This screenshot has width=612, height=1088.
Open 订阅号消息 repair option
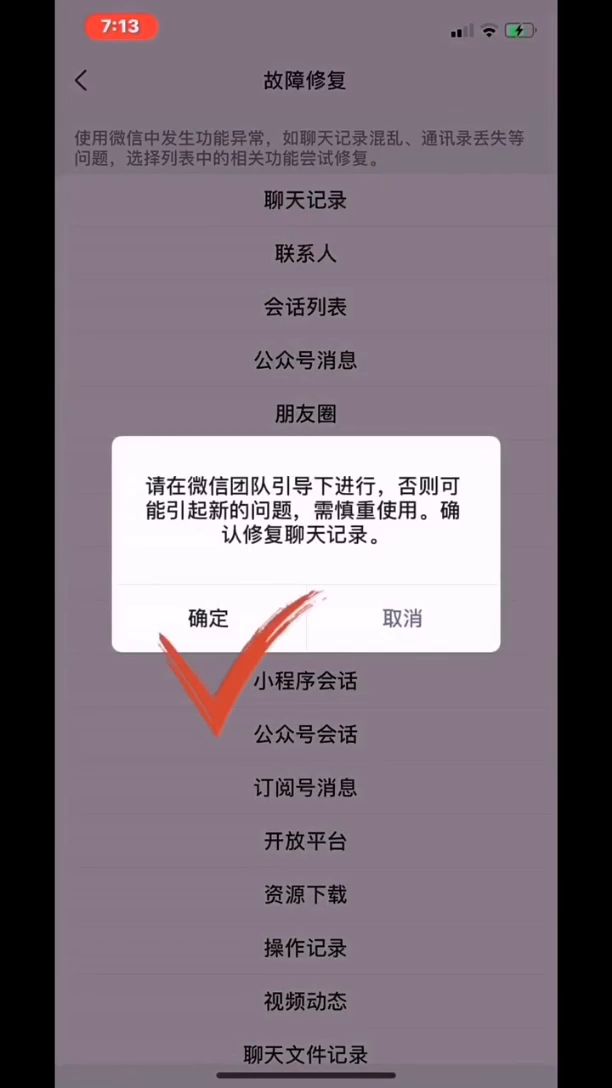click(305, 788)
